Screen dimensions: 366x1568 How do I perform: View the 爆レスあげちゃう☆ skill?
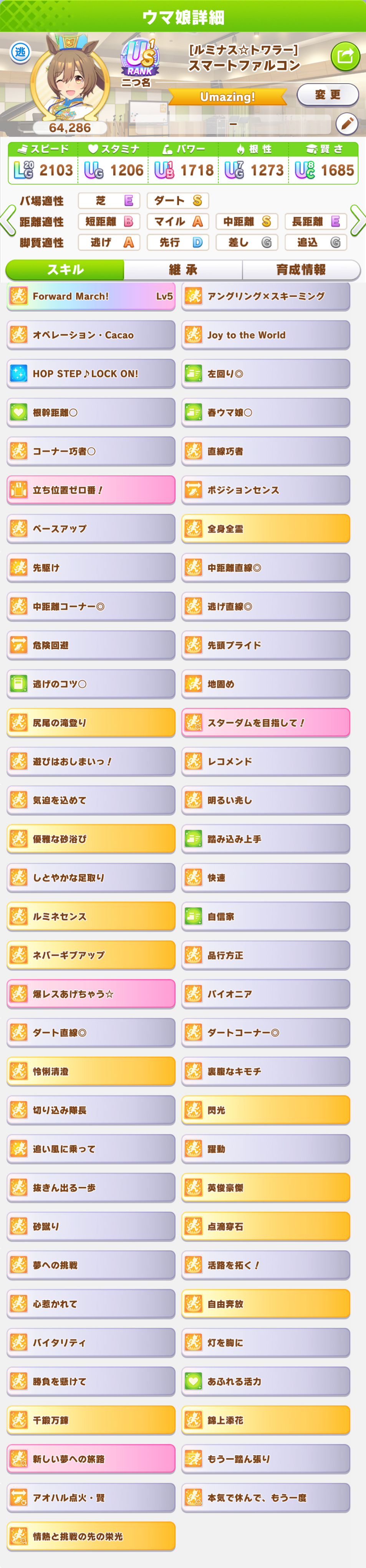pos(91,994)
